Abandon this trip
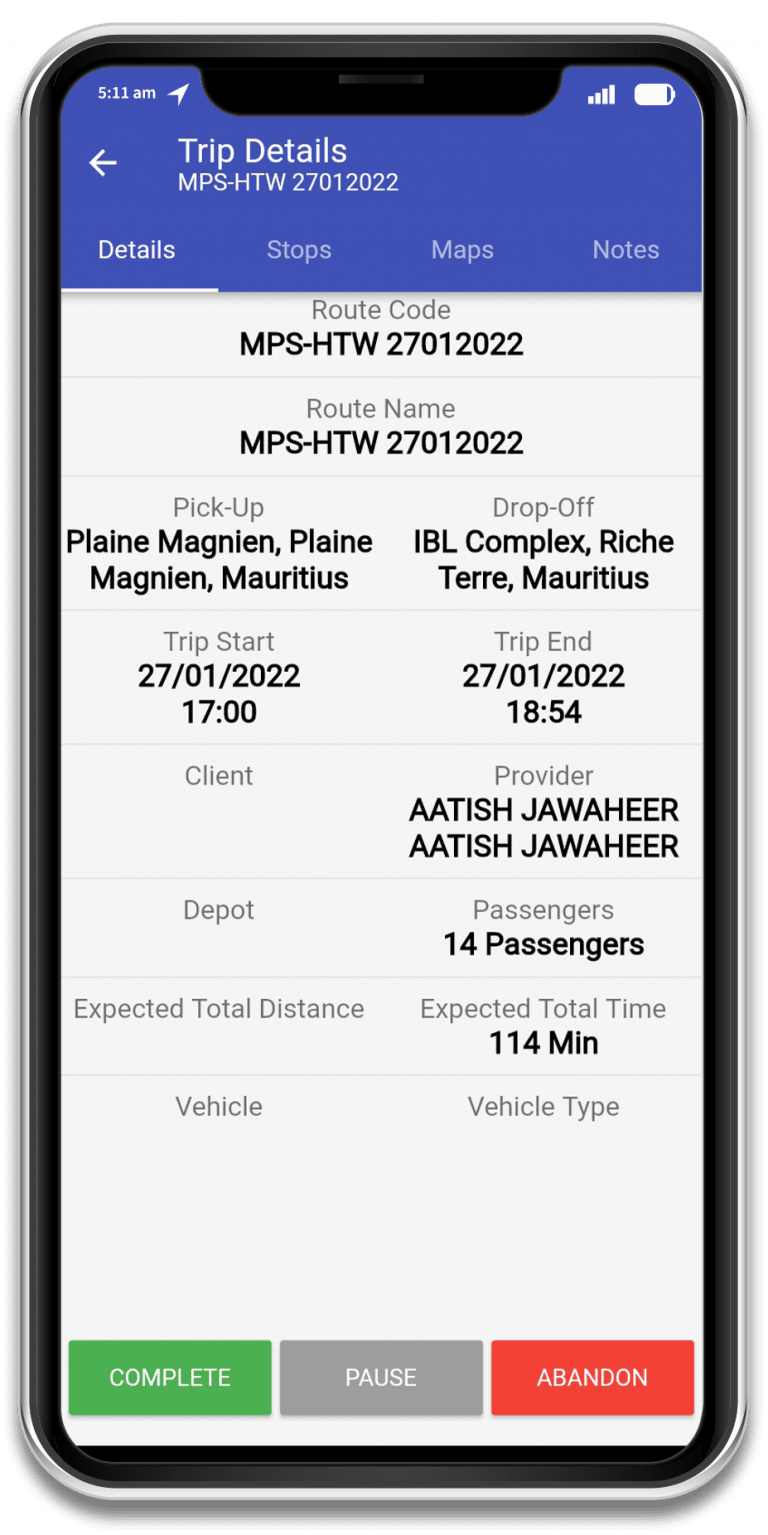This screenshot has width=768, height=1535. click(592, 1377)
